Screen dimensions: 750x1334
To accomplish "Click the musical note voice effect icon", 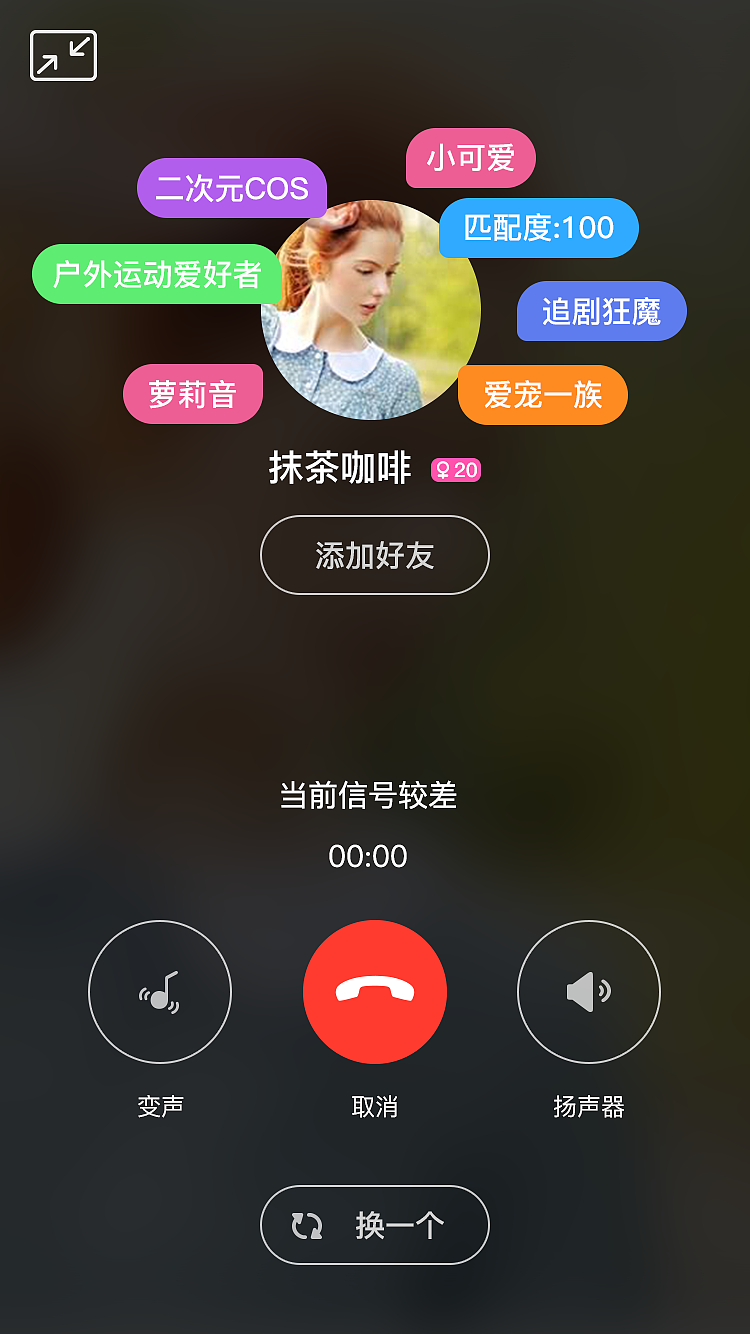I will pos(159,991).
